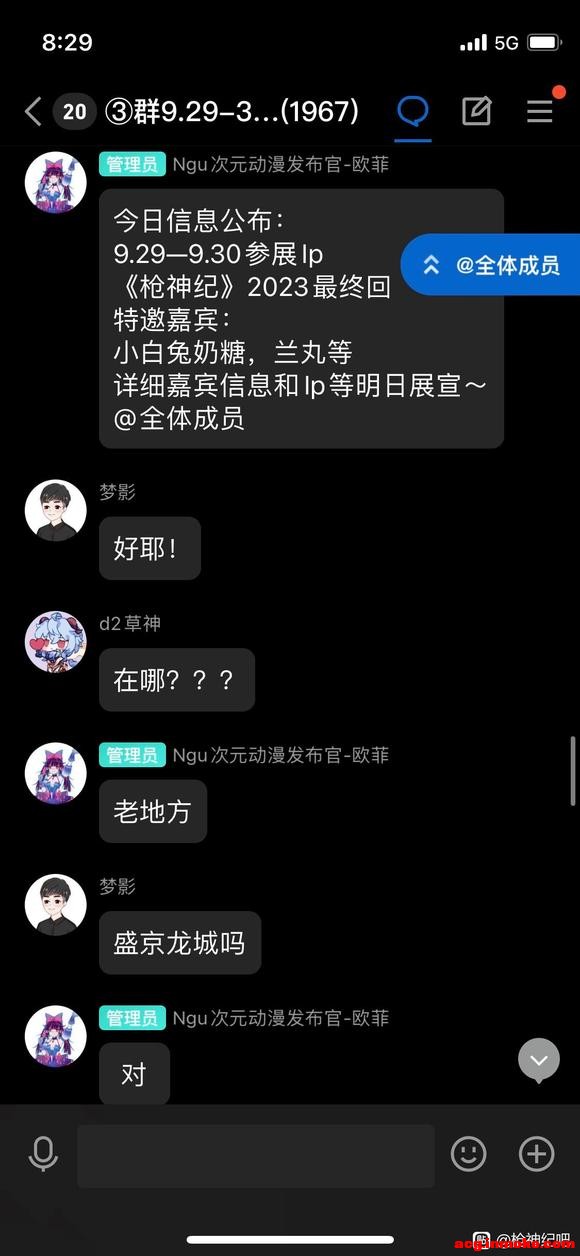Screen dimensions: 580x1256
Task: Tap the voice input microphone
Action: click(x=43, y=1154)
